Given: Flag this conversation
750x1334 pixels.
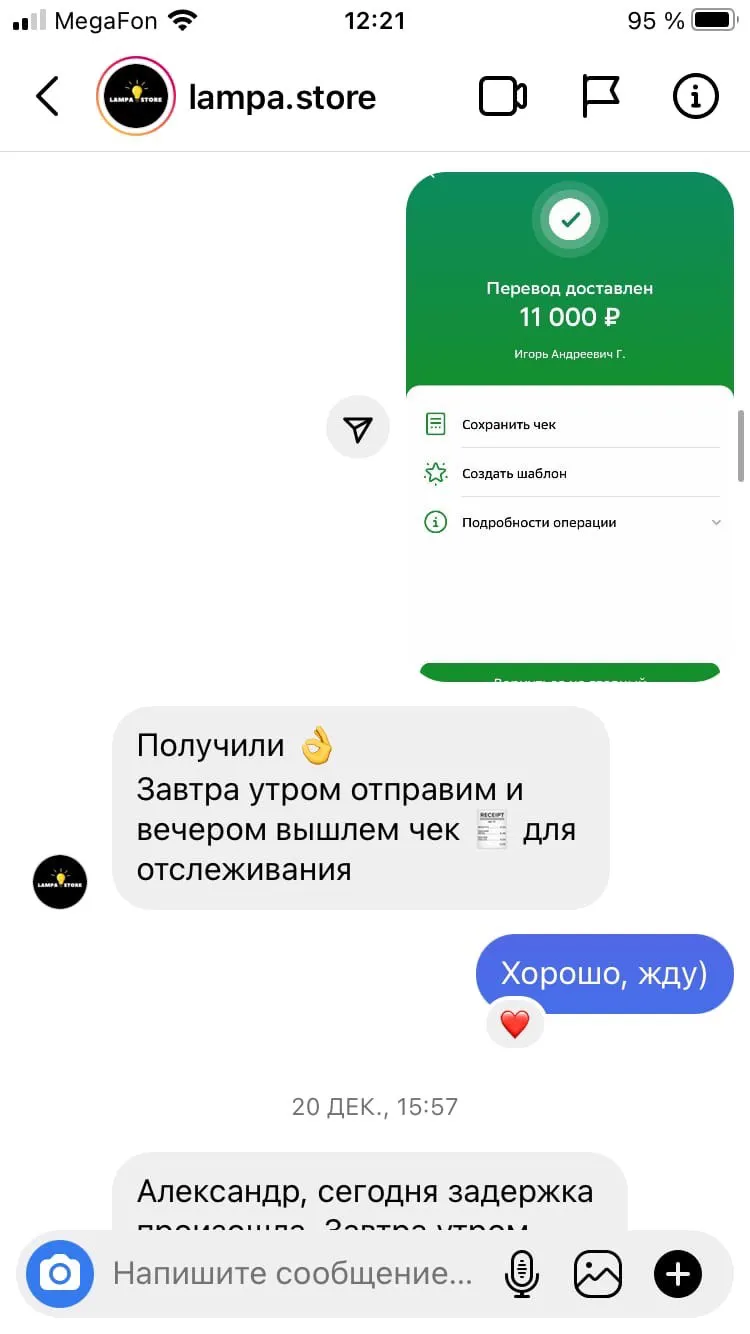Looking at the screenshot, I should 601,97.
